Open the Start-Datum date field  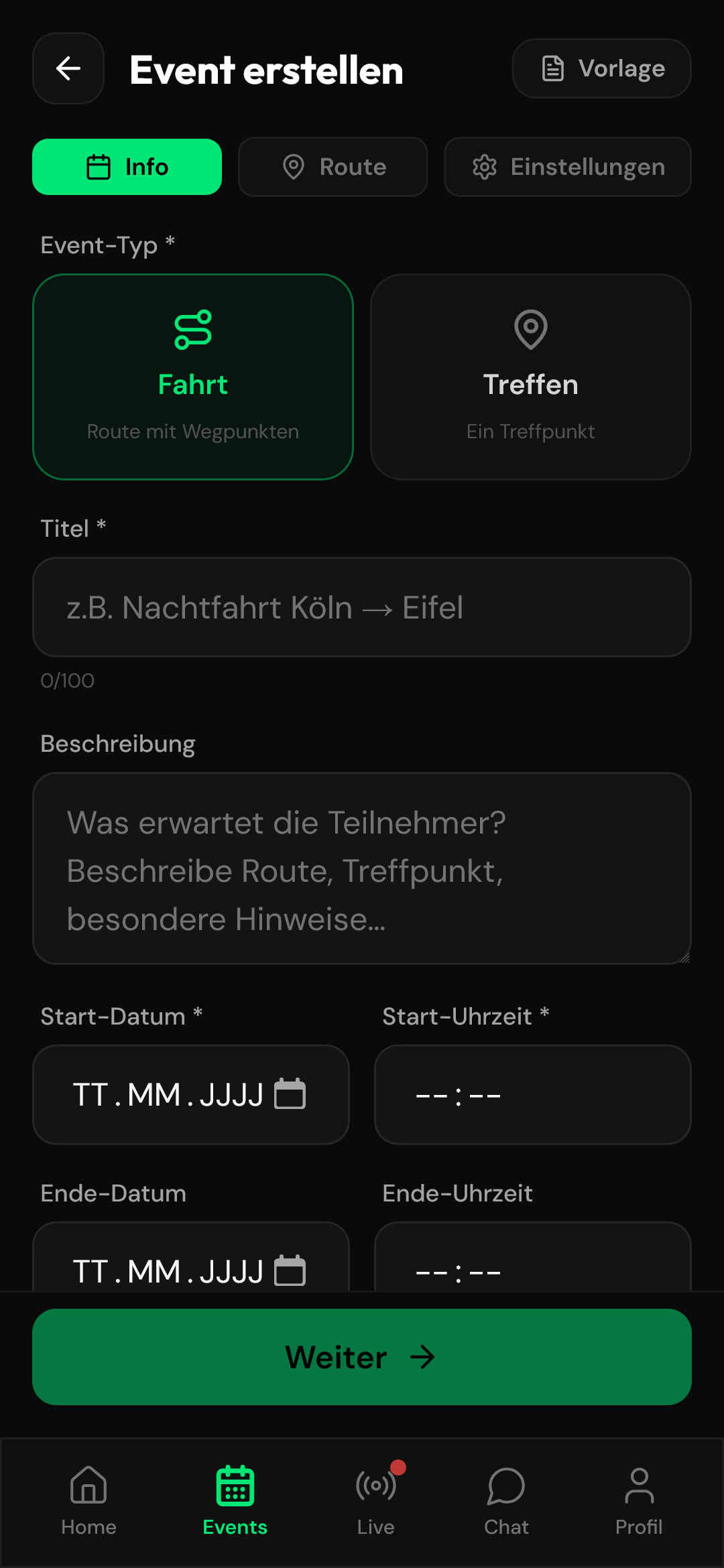(168, 1094)
